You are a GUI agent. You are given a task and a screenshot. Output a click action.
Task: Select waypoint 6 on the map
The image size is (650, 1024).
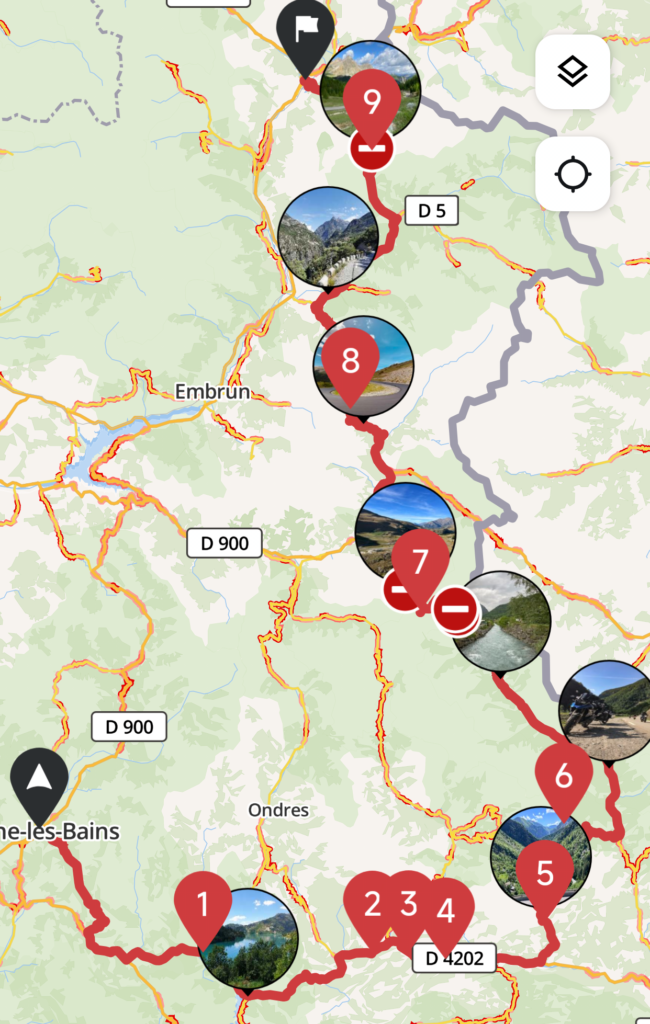coord(564,775)
